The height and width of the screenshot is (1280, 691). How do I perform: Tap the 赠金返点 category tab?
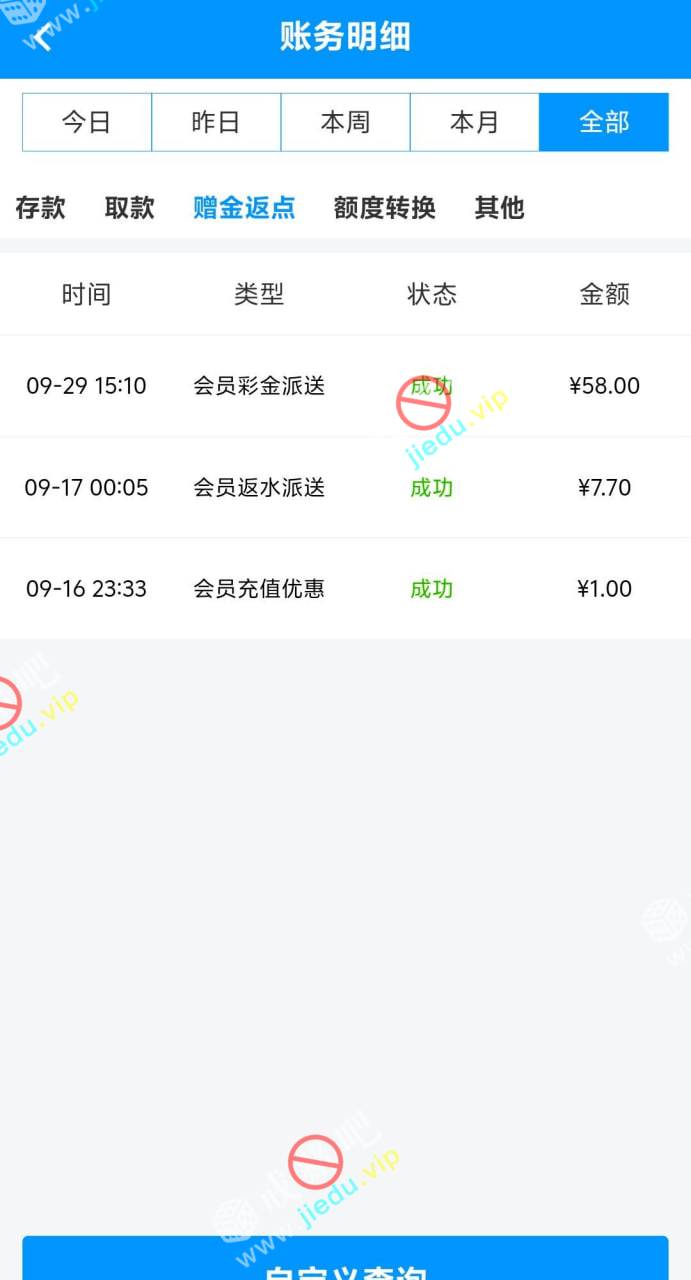tap(244, 208)
